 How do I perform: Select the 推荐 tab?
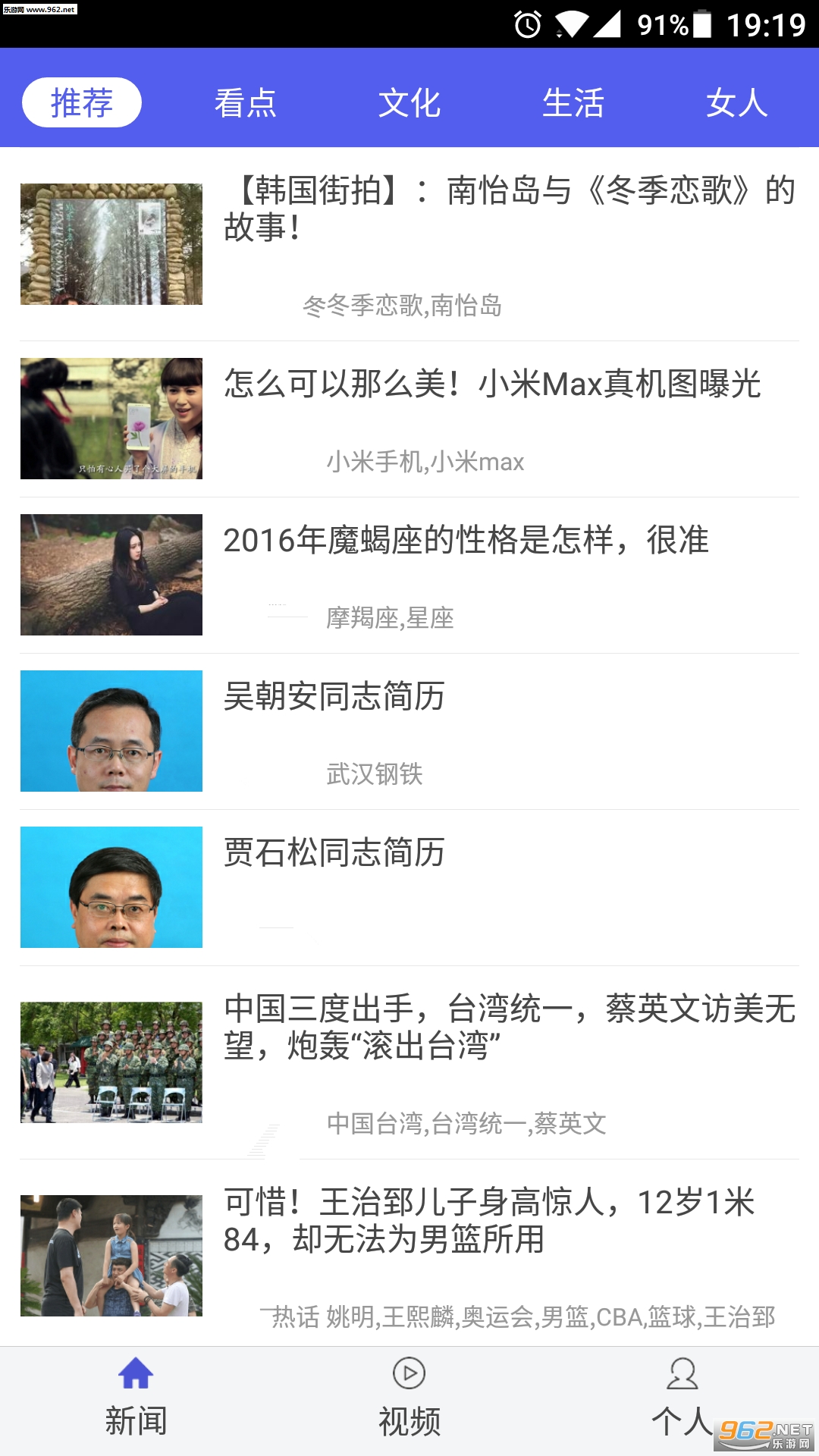click(x=82, y=102)
